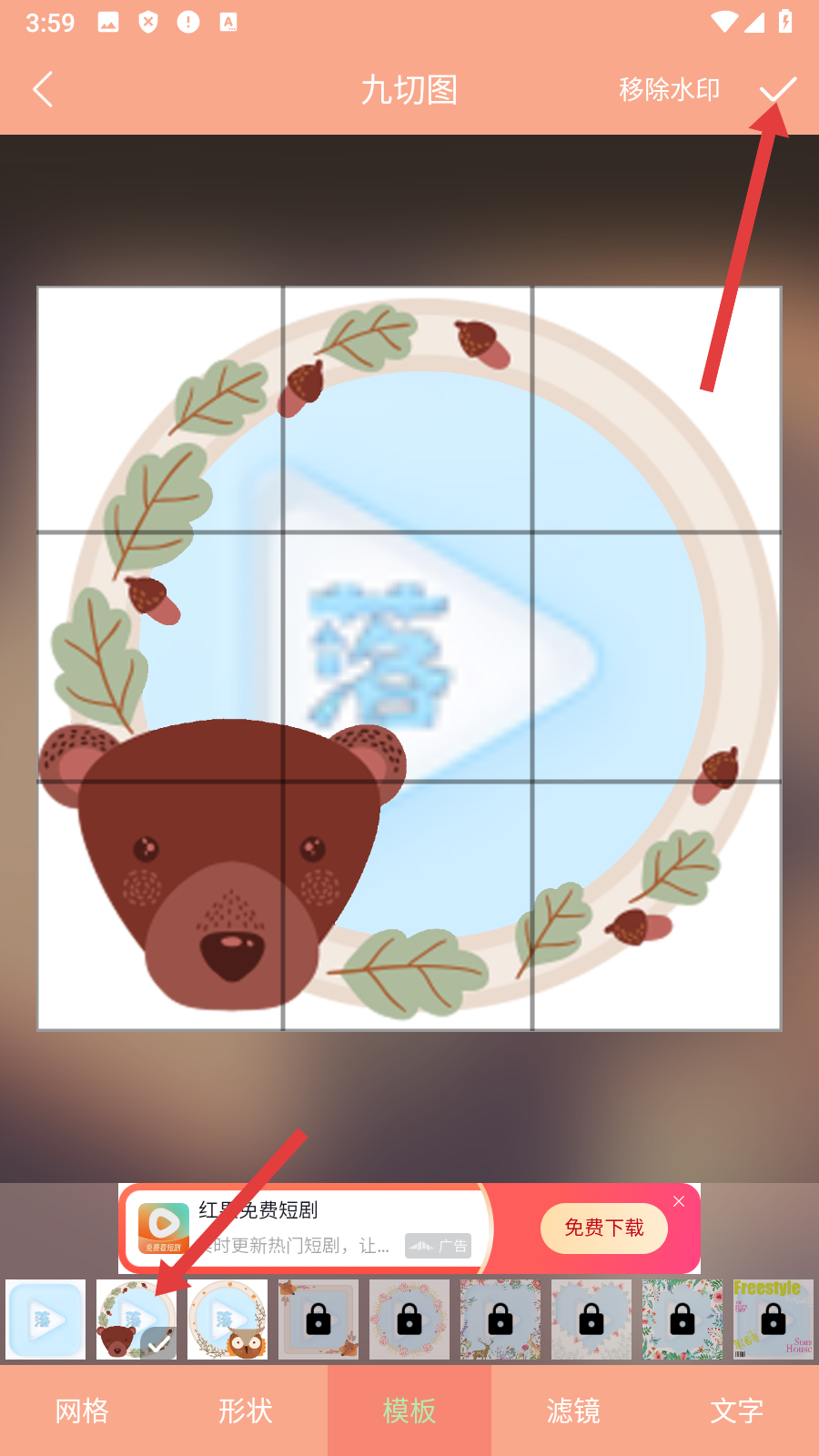Open the 模板 tab
This screenshot has width=819, height=1456.
click(x=409, y=1410)
